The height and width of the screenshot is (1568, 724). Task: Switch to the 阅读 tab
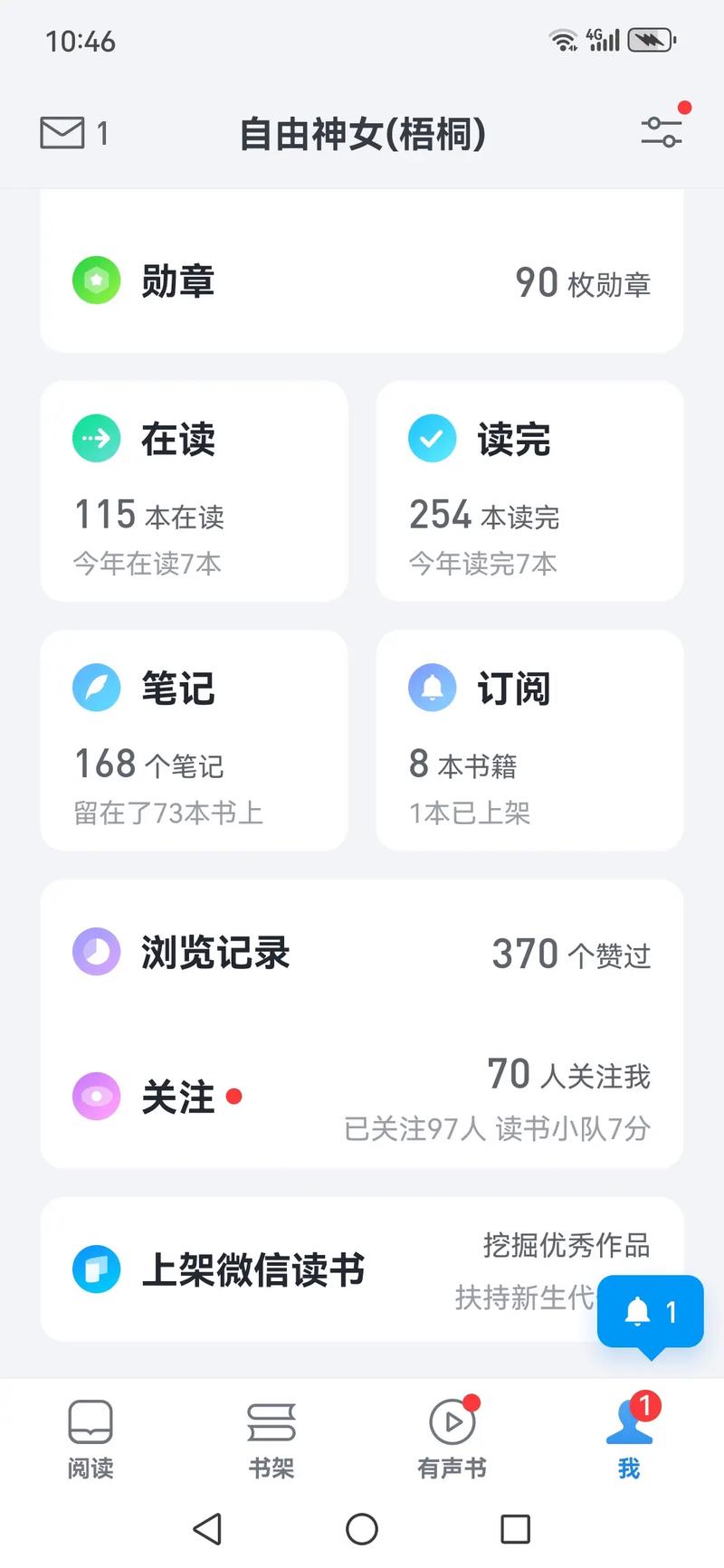coord(90,1439)
